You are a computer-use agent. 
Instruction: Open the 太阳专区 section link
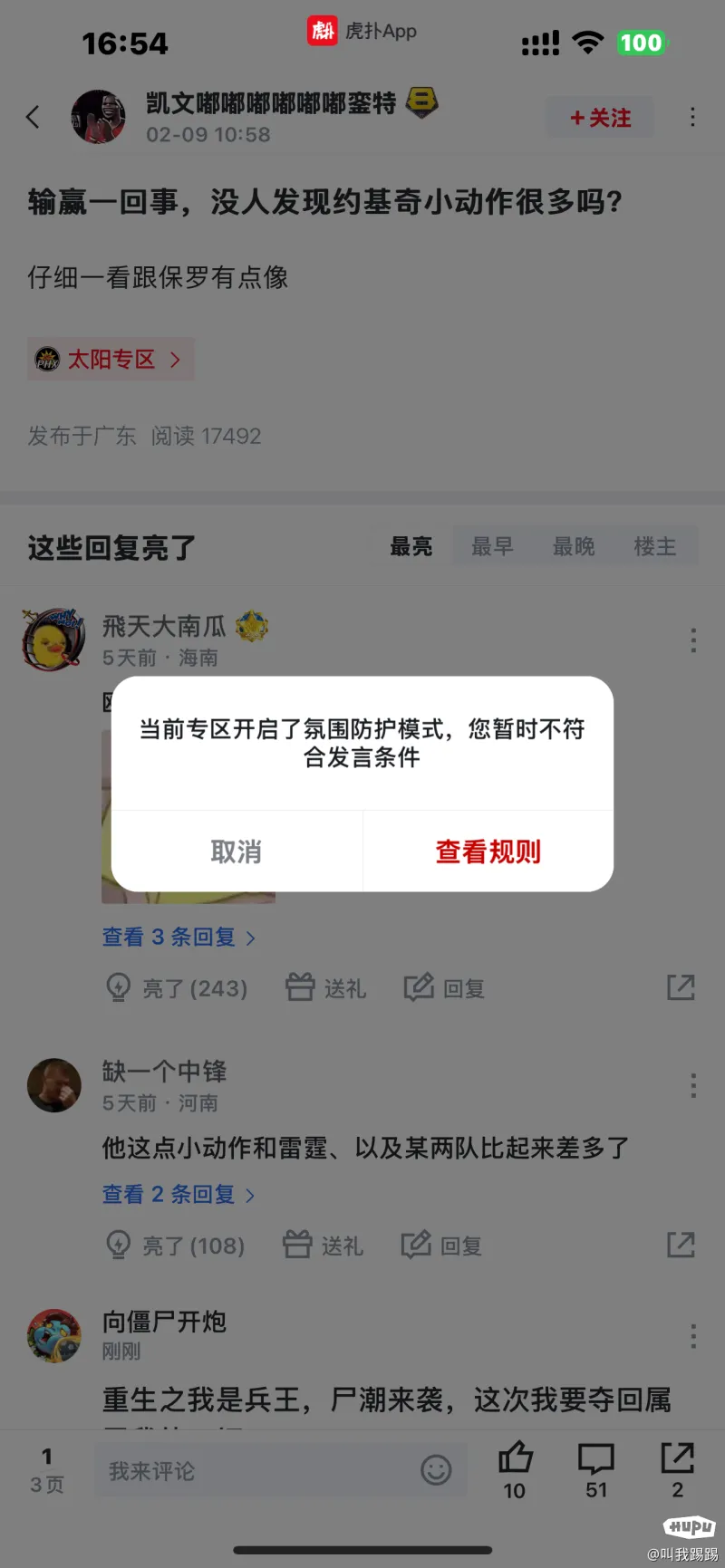point(111,360)
